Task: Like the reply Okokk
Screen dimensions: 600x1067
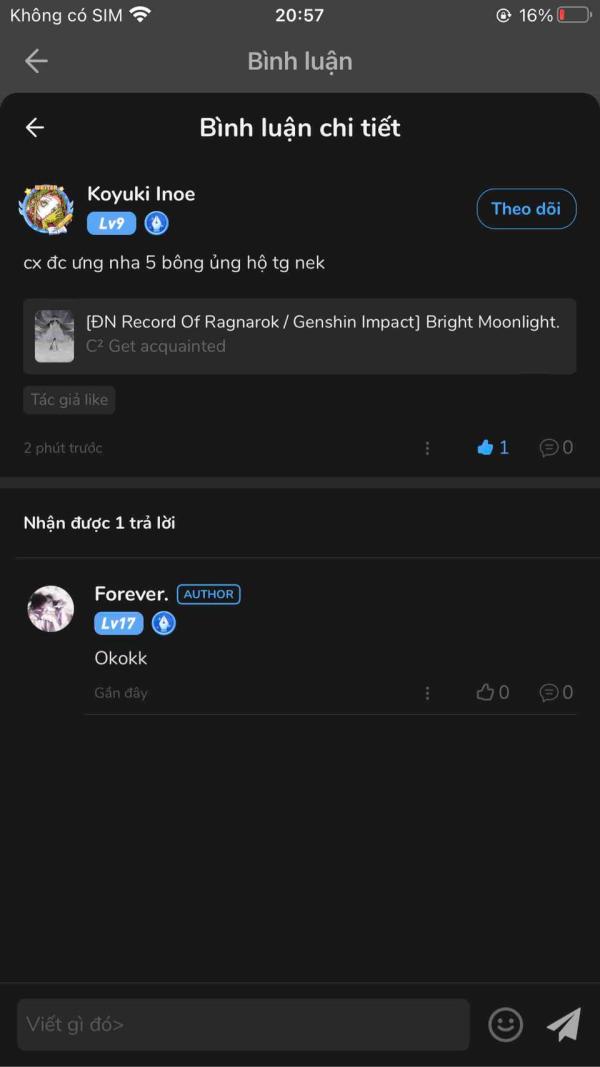Action: click(x=493, y=692)
